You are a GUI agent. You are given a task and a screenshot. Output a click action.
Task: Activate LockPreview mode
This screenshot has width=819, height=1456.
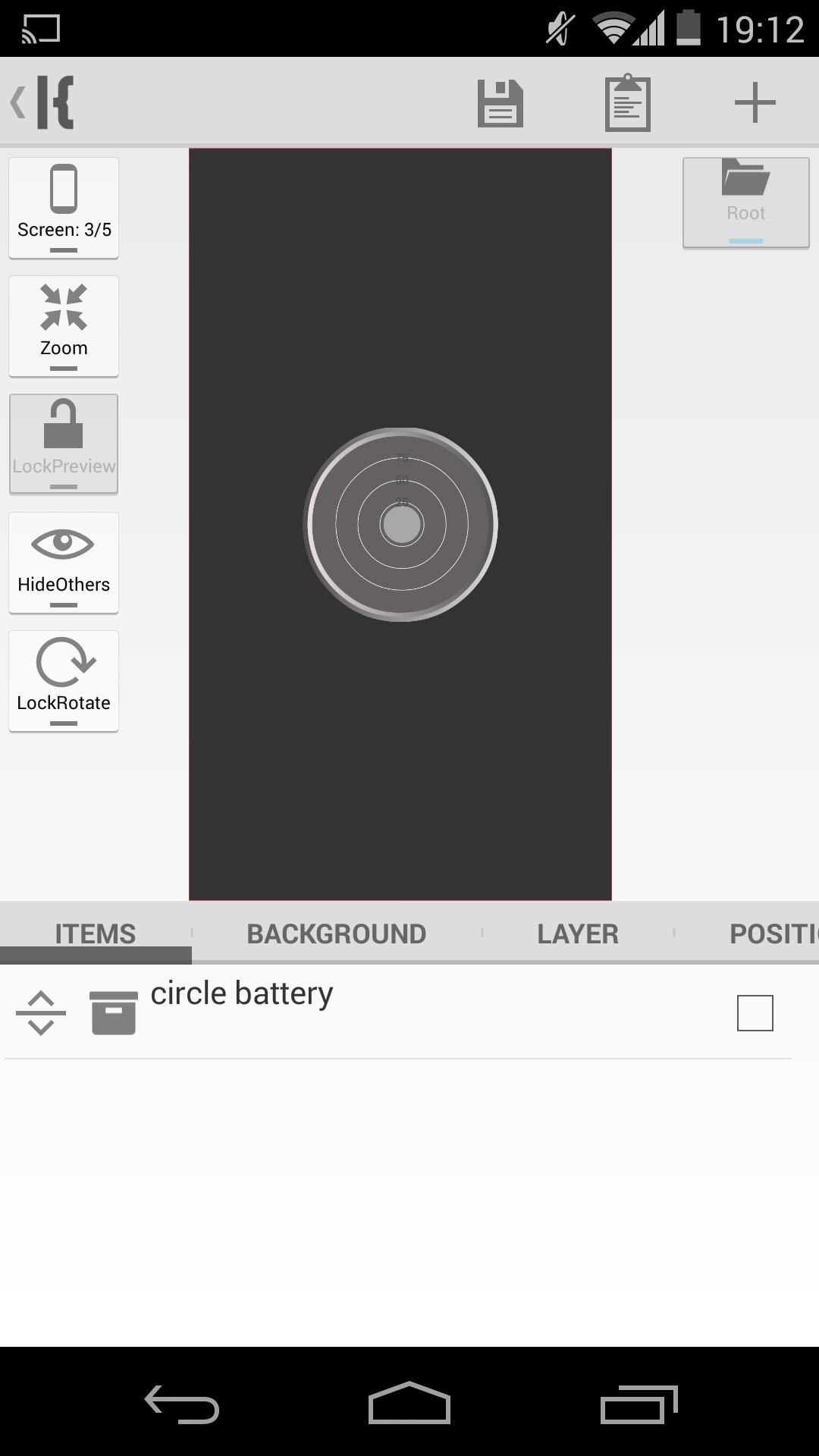(64, 444)
